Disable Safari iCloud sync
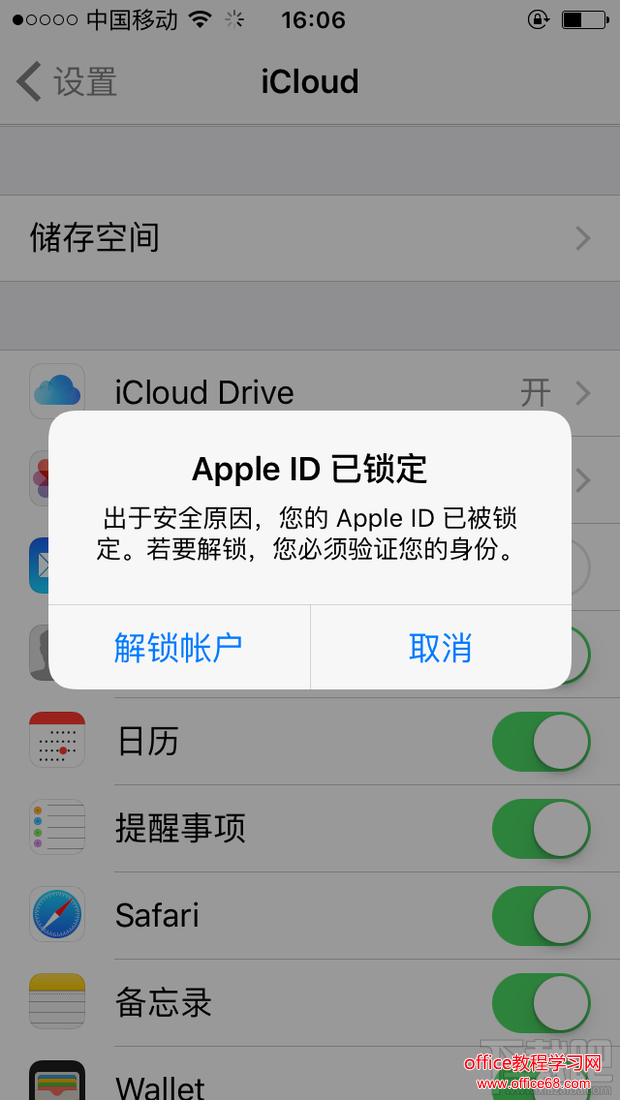This screenshot has height=1100, width=620. click(540, 916)
